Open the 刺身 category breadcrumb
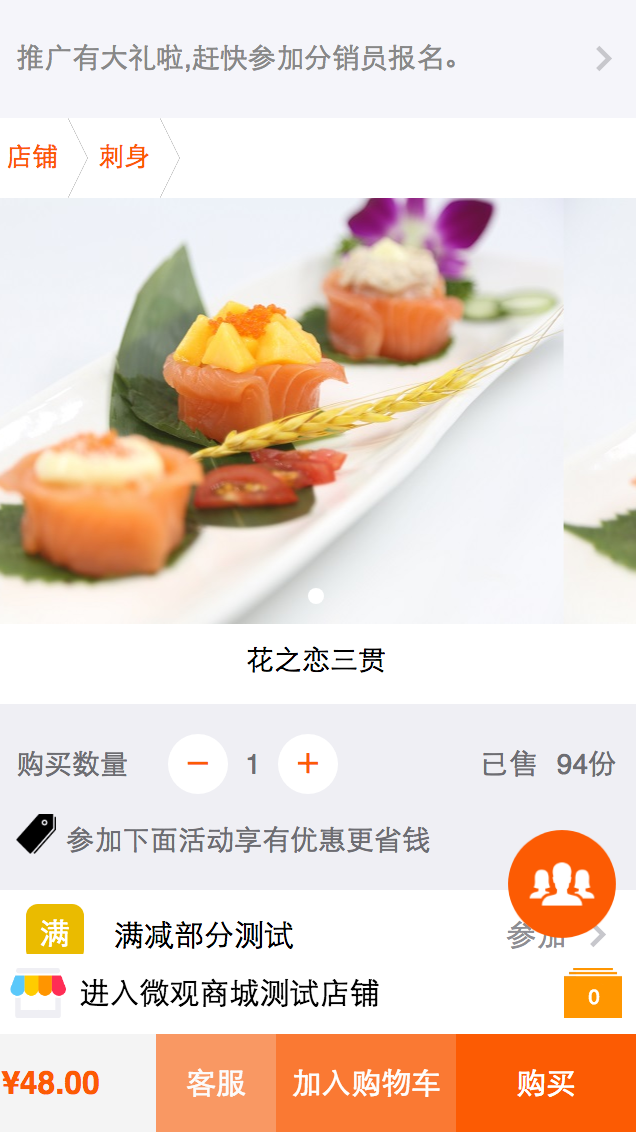Viewport: 636px width, 1132px height. 124,157
